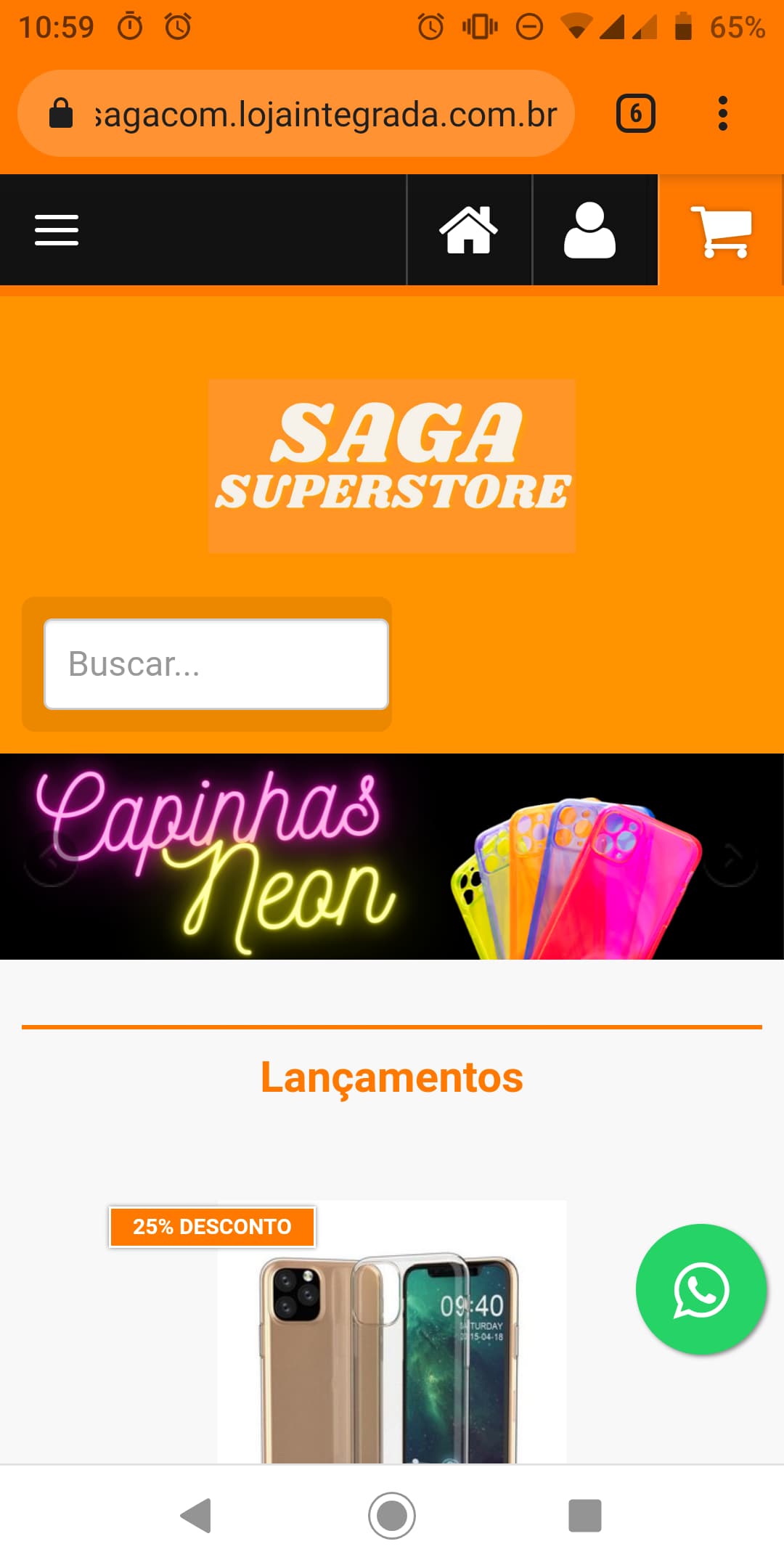Open the browser overflow menu
Viewport: 784px width, 1568px height.
point(722,114)
